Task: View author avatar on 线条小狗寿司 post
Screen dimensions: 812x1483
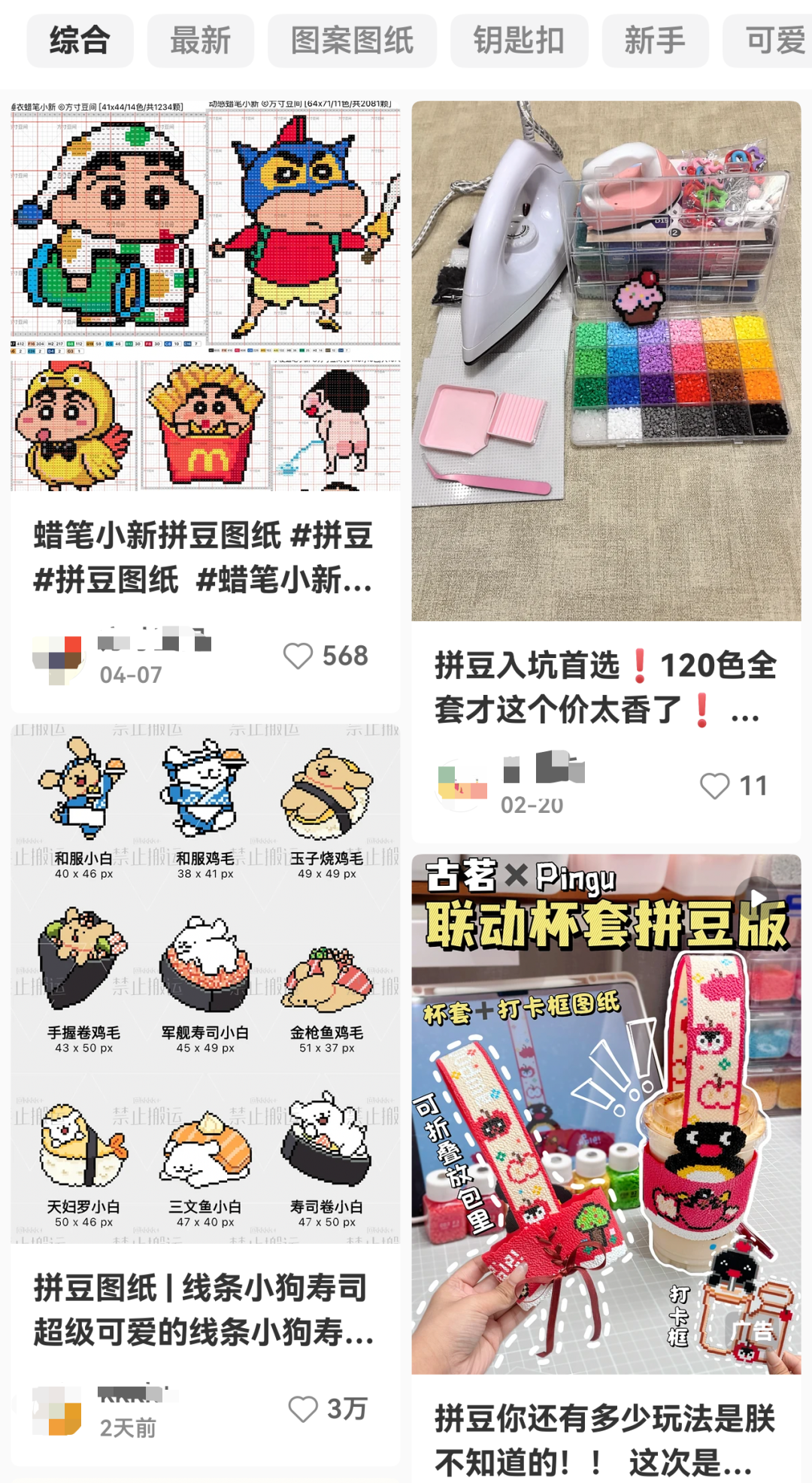Action: pos(57,1412)
